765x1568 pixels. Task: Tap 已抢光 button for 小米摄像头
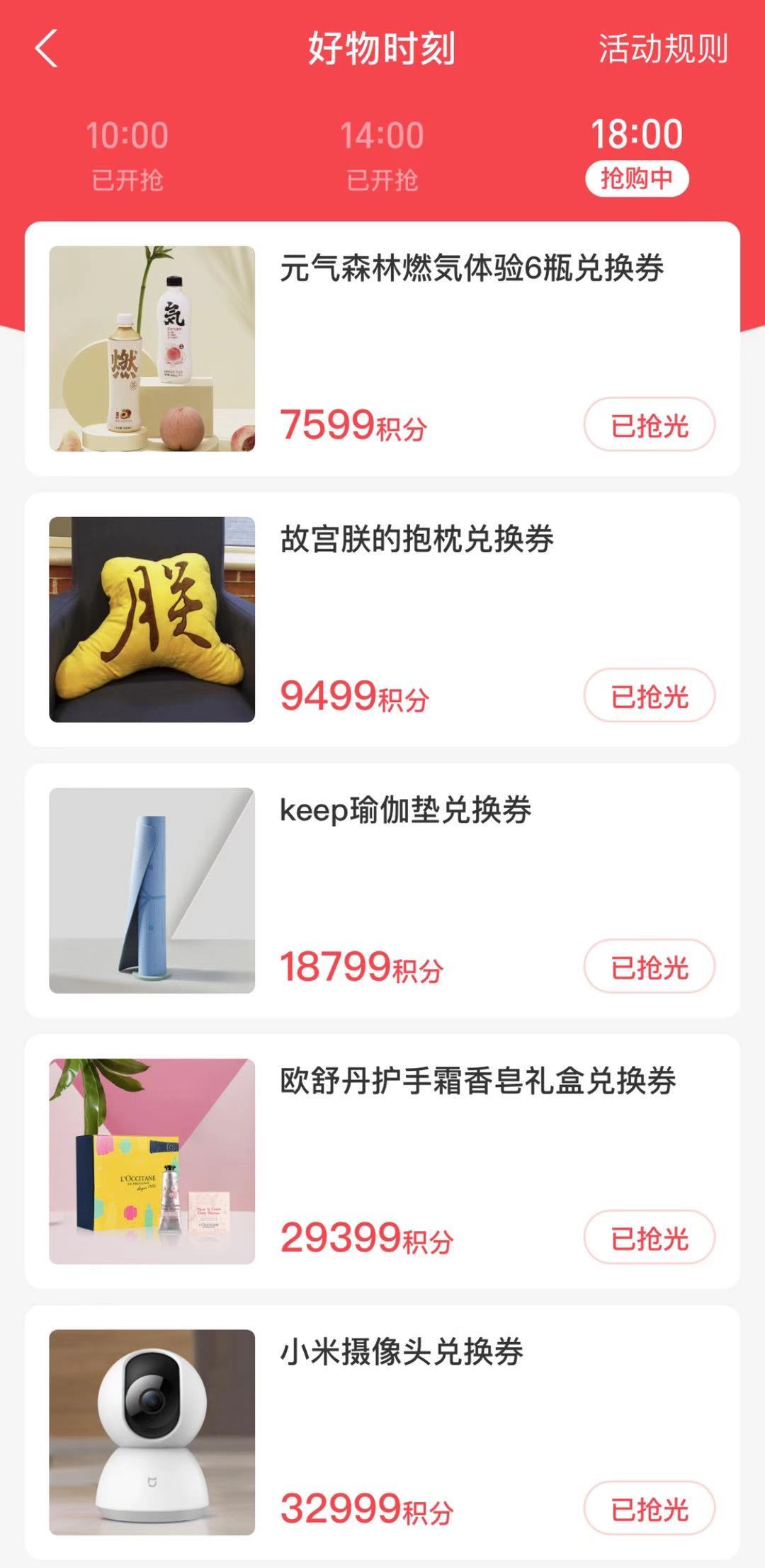649,1509
